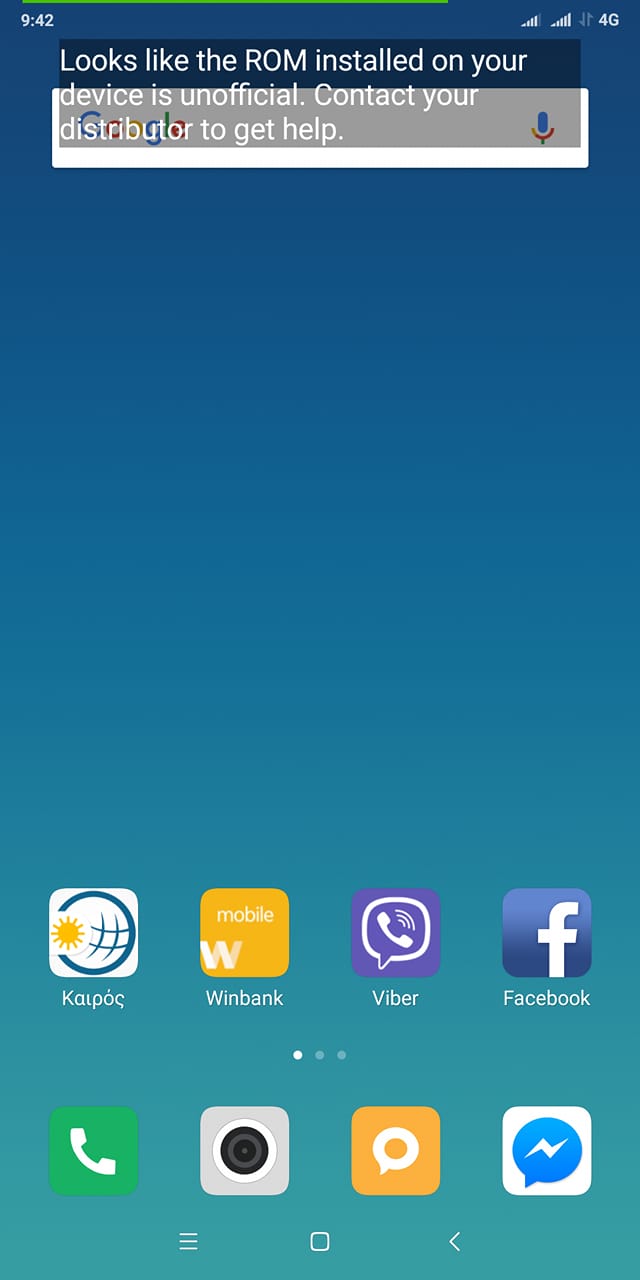Open Facebook Messenger
Viewport: 640px width, 1280px height.
pos(546,1150)
